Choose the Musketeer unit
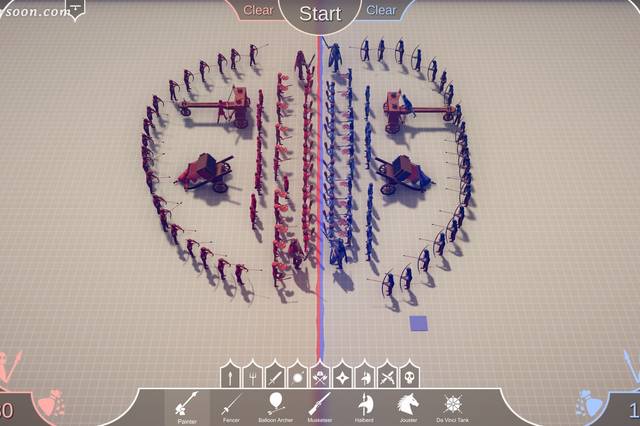This screenshot has height=426, width=640. coord(319,406)
